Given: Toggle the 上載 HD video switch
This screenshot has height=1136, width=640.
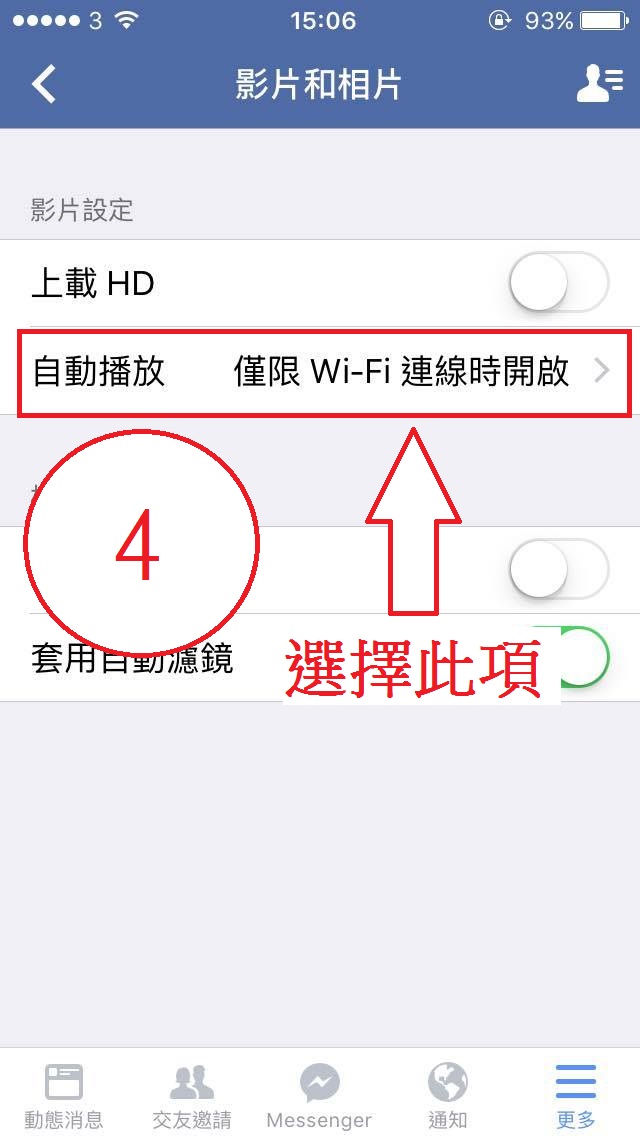Looking at the screenshot, I should [x=558, y=284].
